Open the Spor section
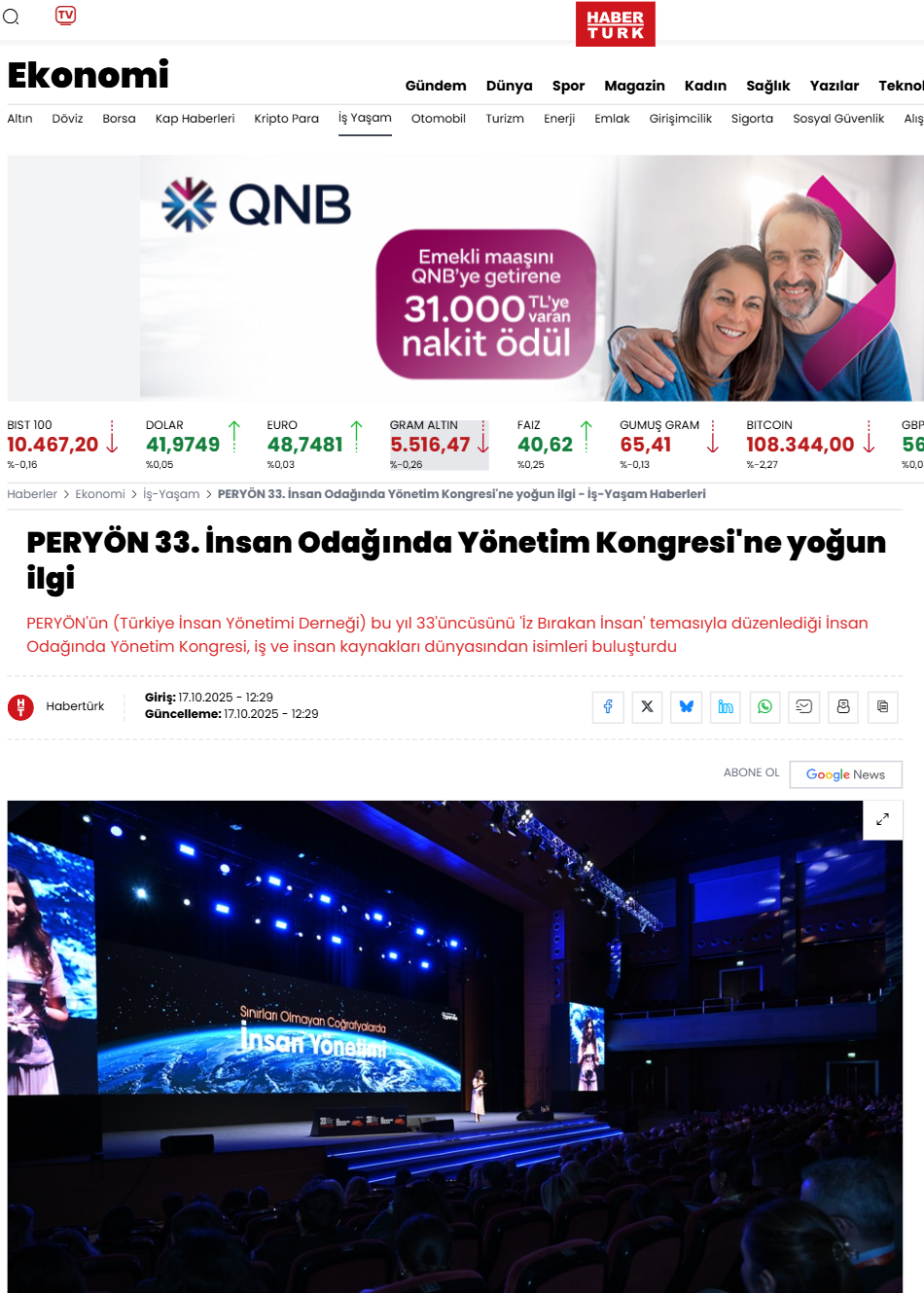 coord(568,86)
